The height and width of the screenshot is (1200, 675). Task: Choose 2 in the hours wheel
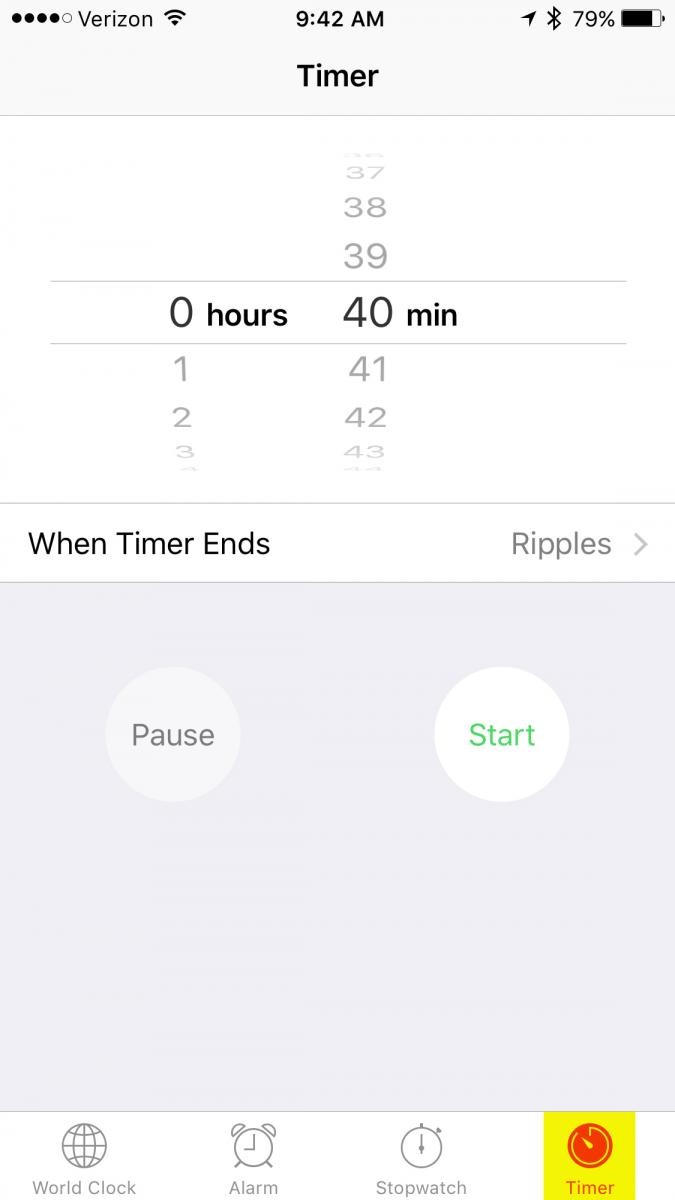[181, 417]
